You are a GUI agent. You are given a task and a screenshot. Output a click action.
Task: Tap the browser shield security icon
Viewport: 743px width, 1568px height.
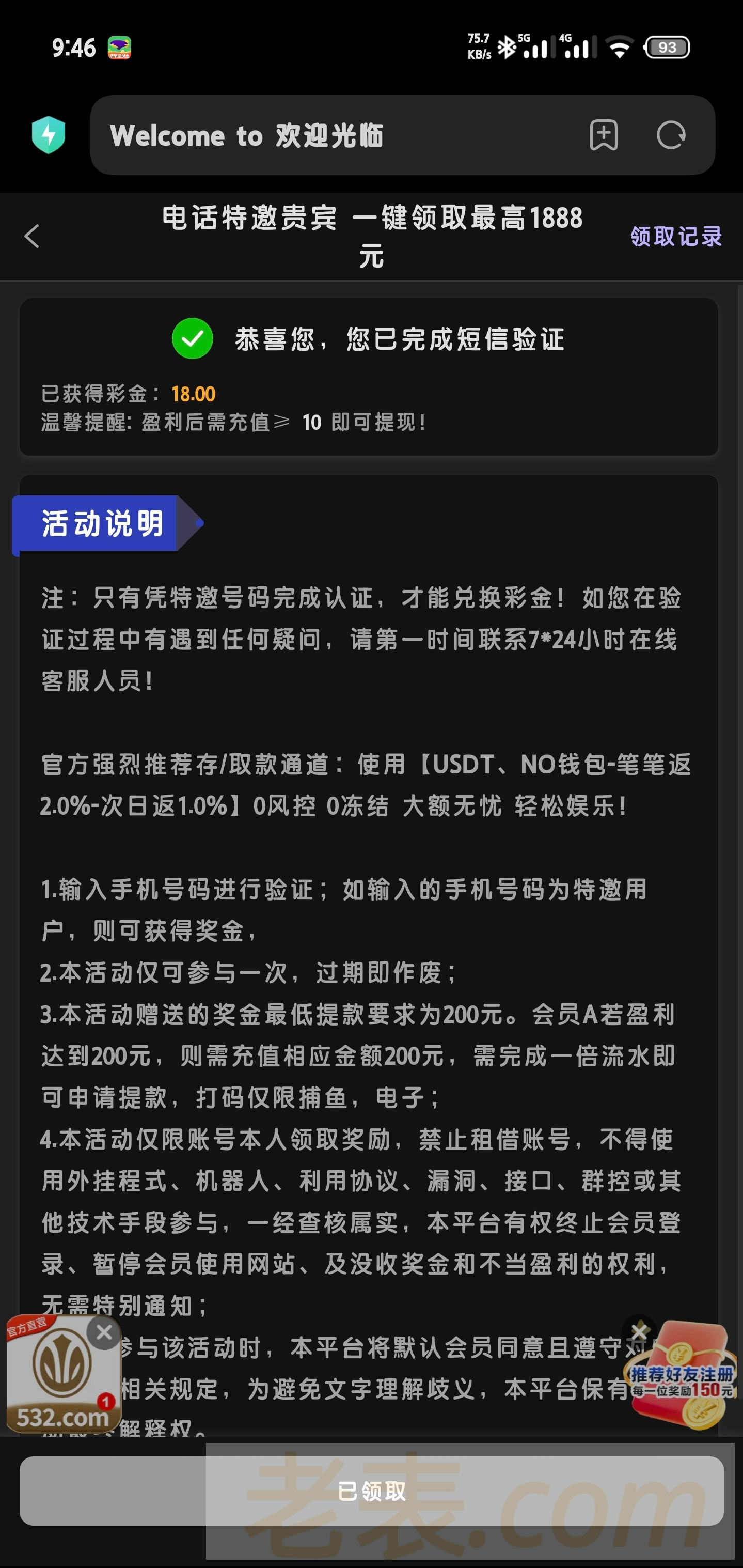pos(49,135)
